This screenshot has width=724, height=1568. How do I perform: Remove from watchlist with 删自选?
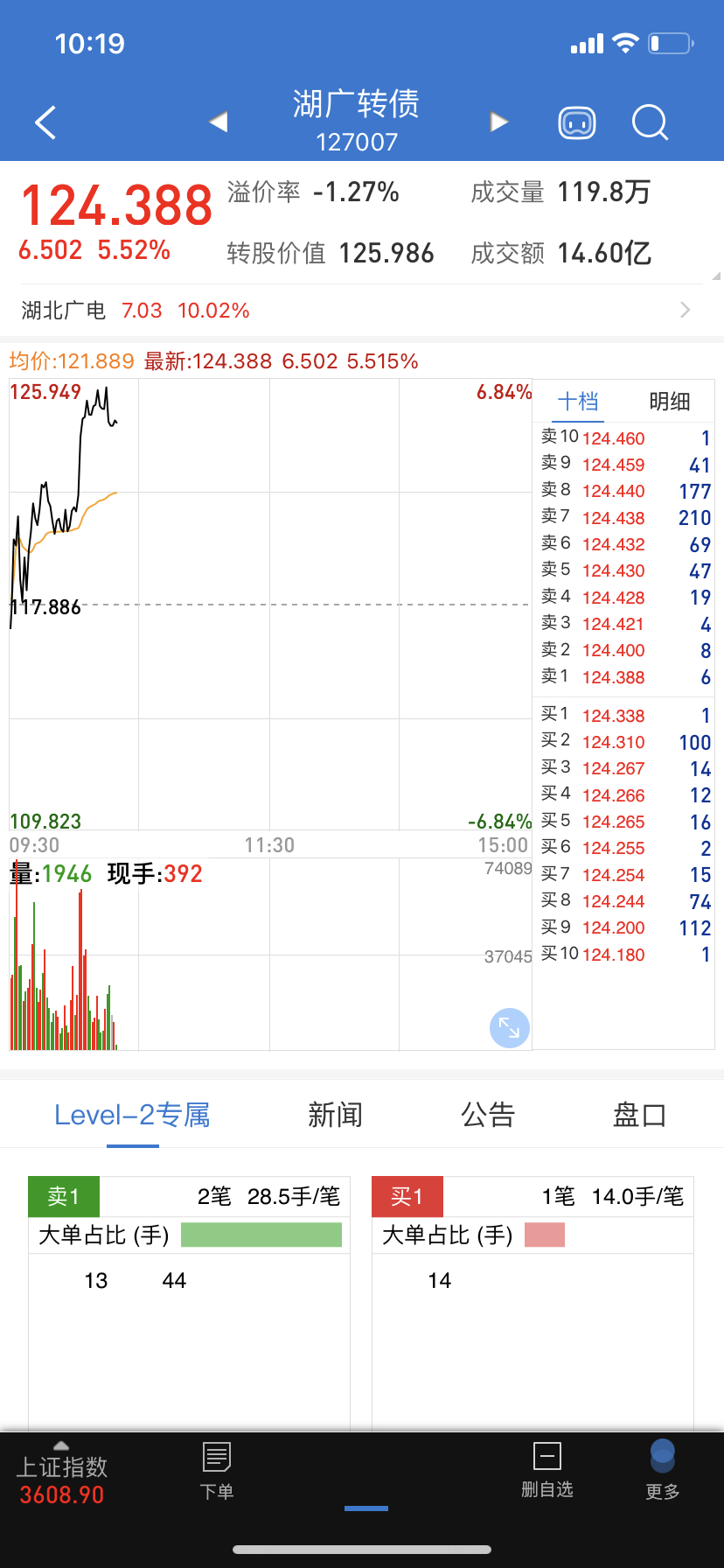(547, 1472)
